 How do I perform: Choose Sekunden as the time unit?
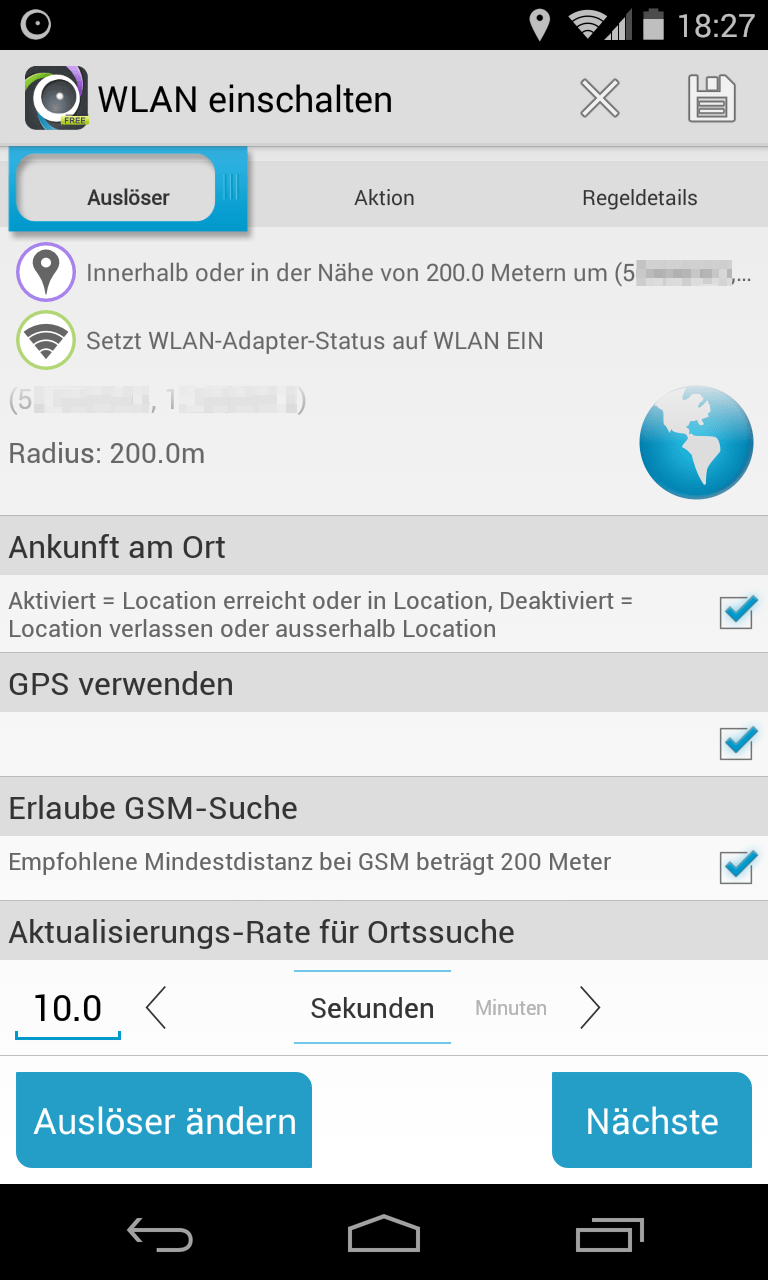pyautogui.click(x=372, y=1008)
